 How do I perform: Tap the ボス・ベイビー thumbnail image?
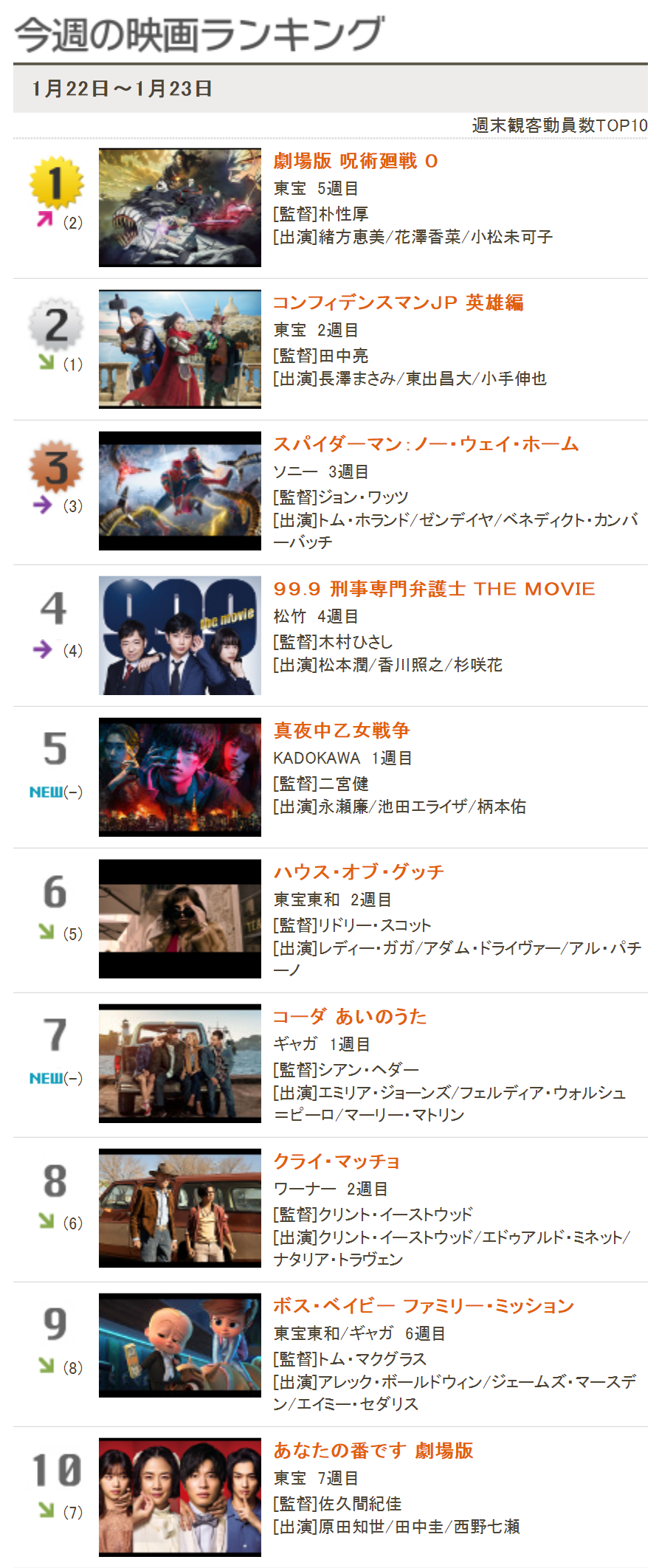click(x=180, y=1345)
